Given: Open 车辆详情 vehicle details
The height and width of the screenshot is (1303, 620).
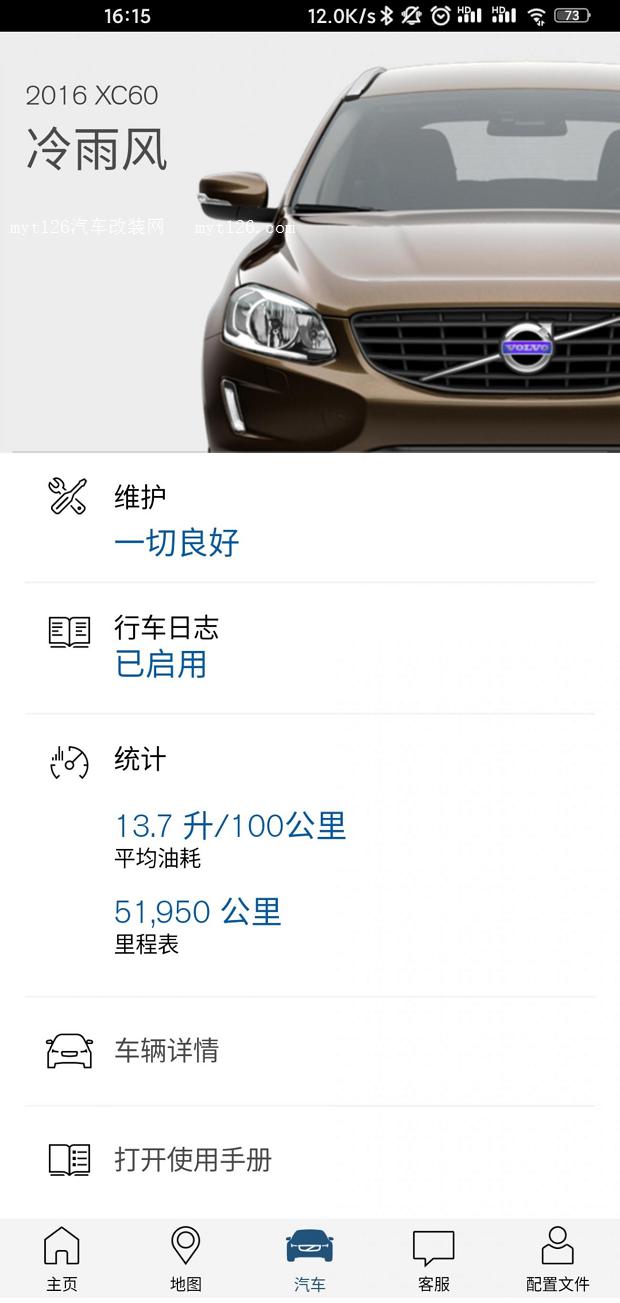Looking at the screenshot, I should [310, 1051].
